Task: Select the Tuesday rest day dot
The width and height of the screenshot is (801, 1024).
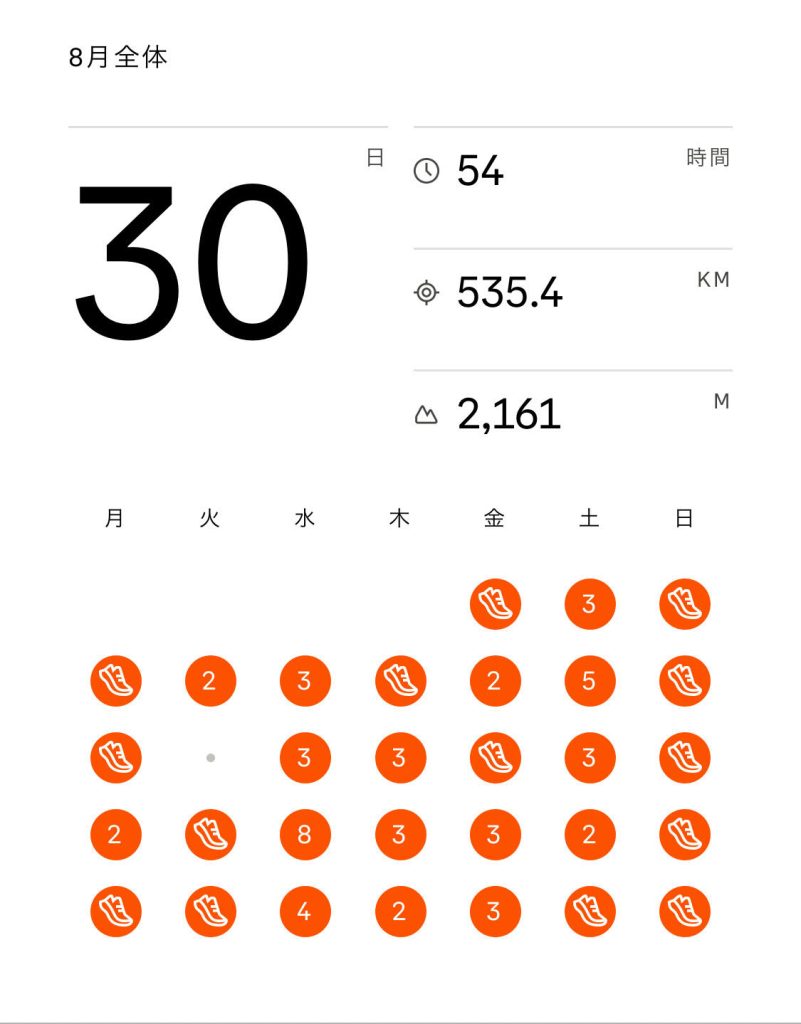Action: tap(210, 758)
